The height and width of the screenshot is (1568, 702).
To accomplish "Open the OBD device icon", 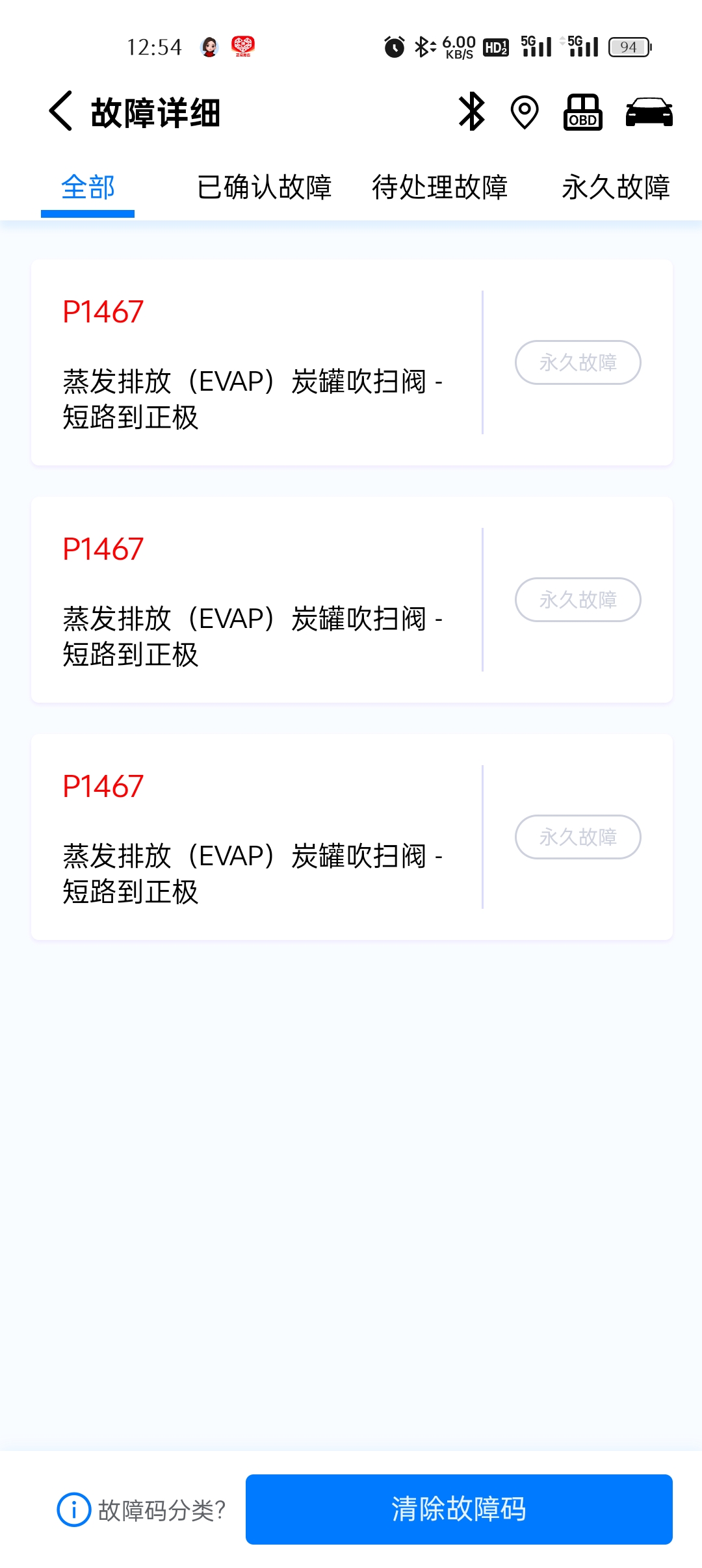I will pos(582,112).
